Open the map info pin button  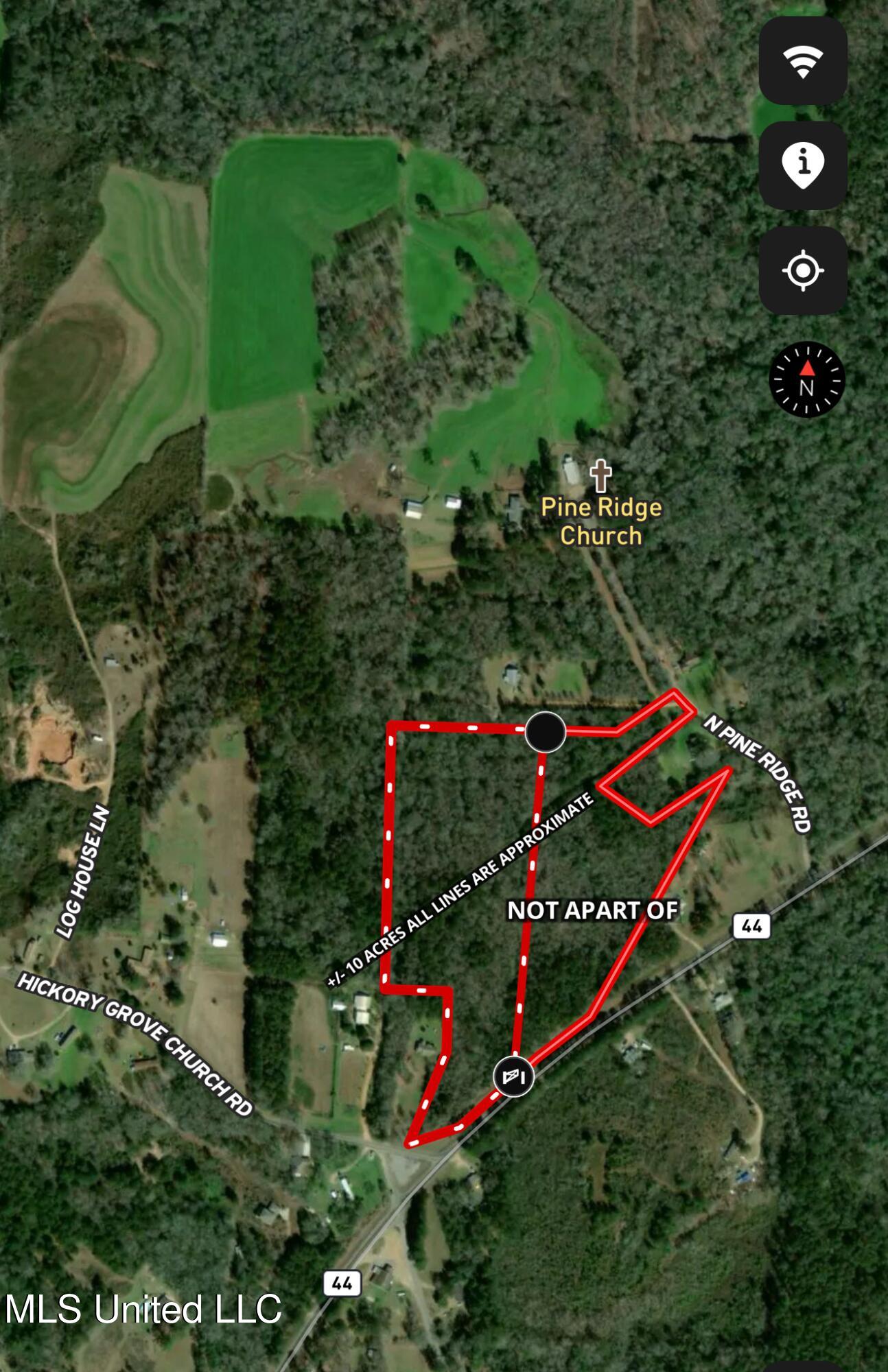pos(802,165)
